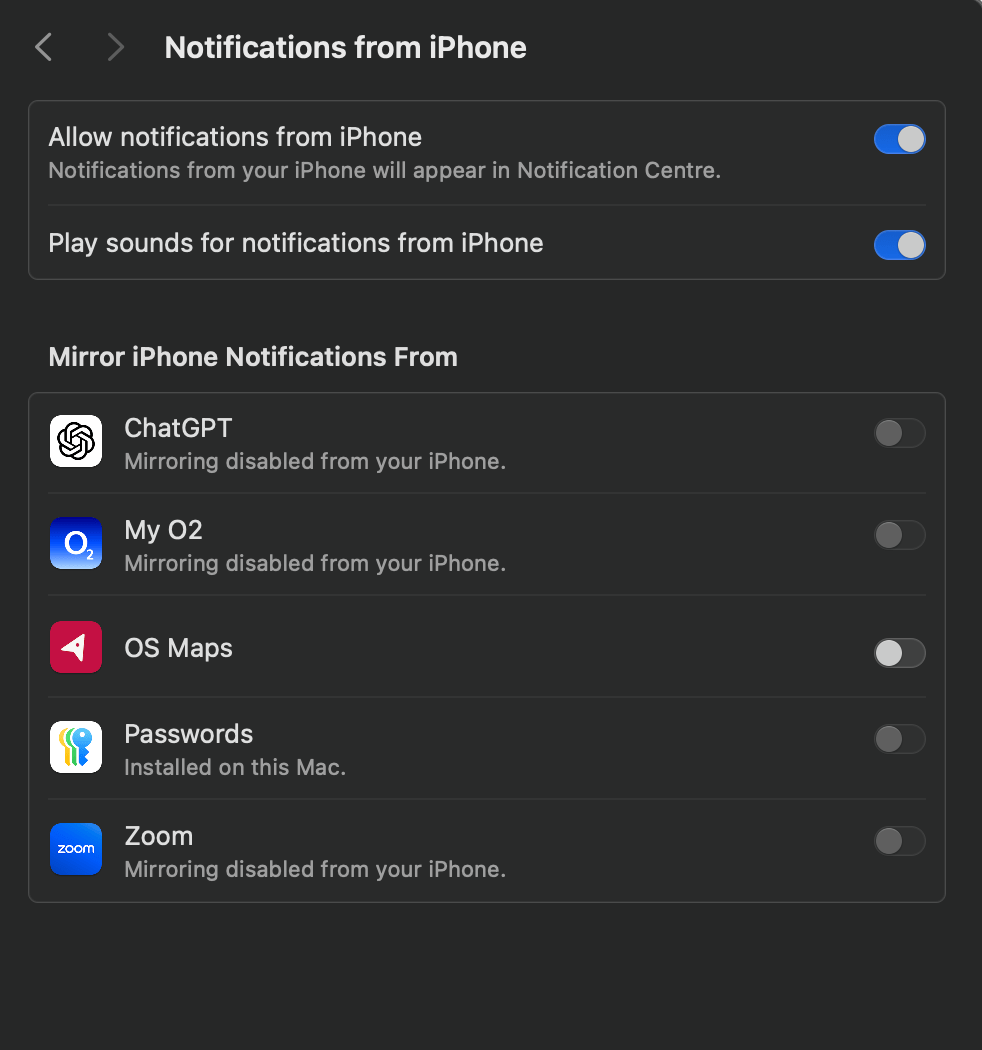Click the Notifications from iPhone title
The width and height of the screenshot is (982, 1050).
point(345,46)
